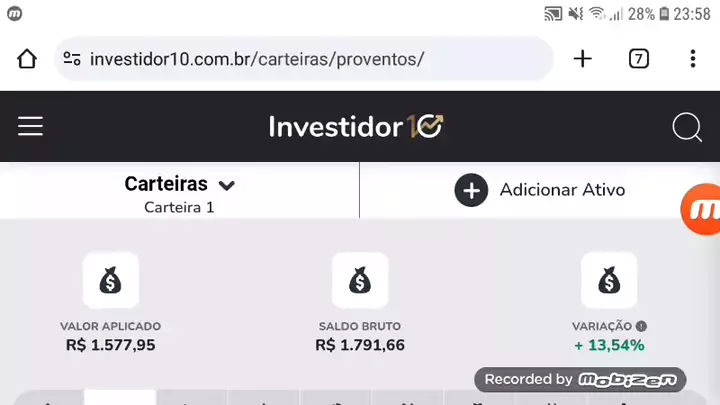Open the site's hamburger menu
Viewport: 720px width, 405px height.
(x=31, y=126)
